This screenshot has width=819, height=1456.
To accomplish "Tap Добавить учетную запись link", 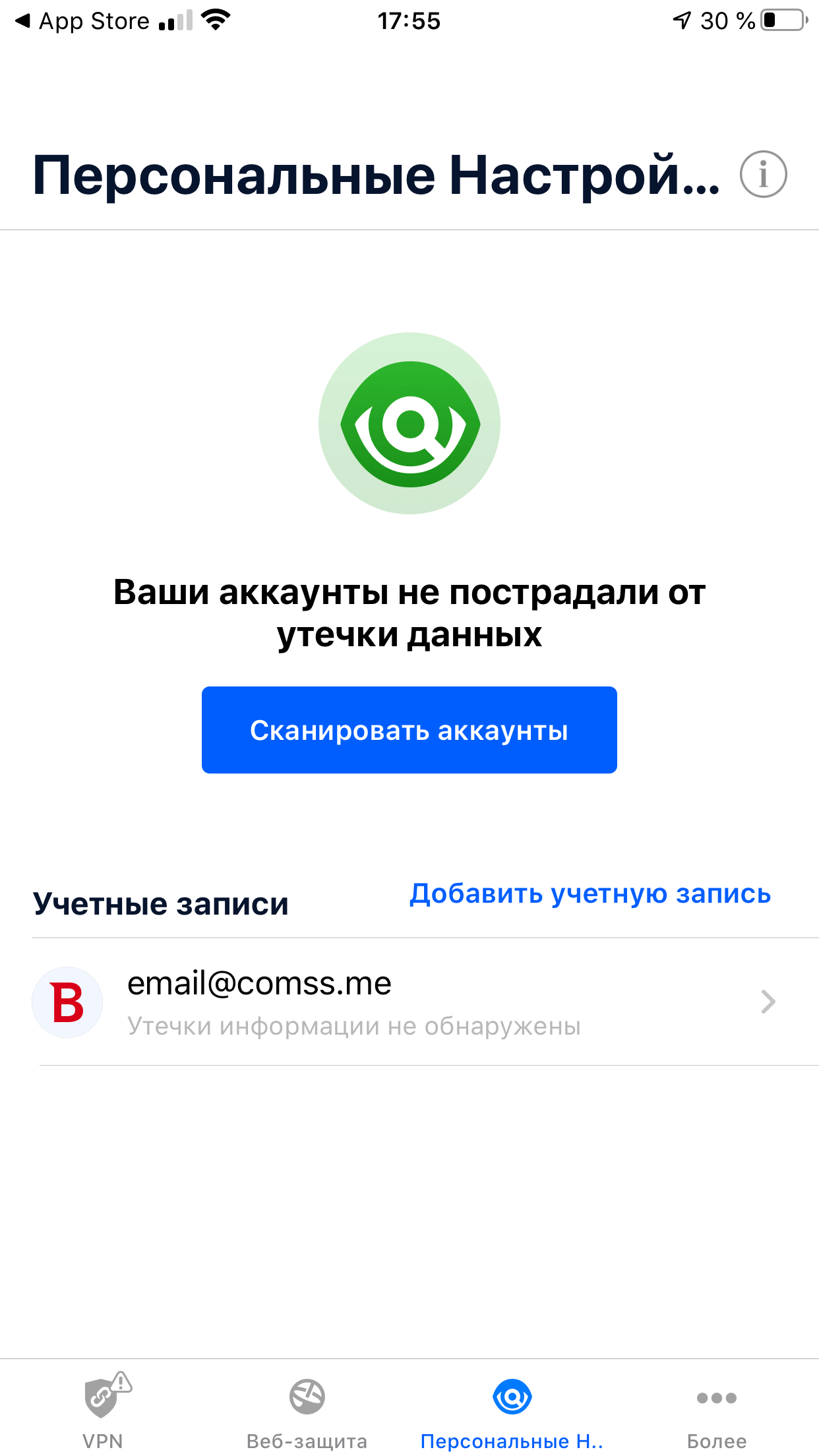I will (590, 894).
